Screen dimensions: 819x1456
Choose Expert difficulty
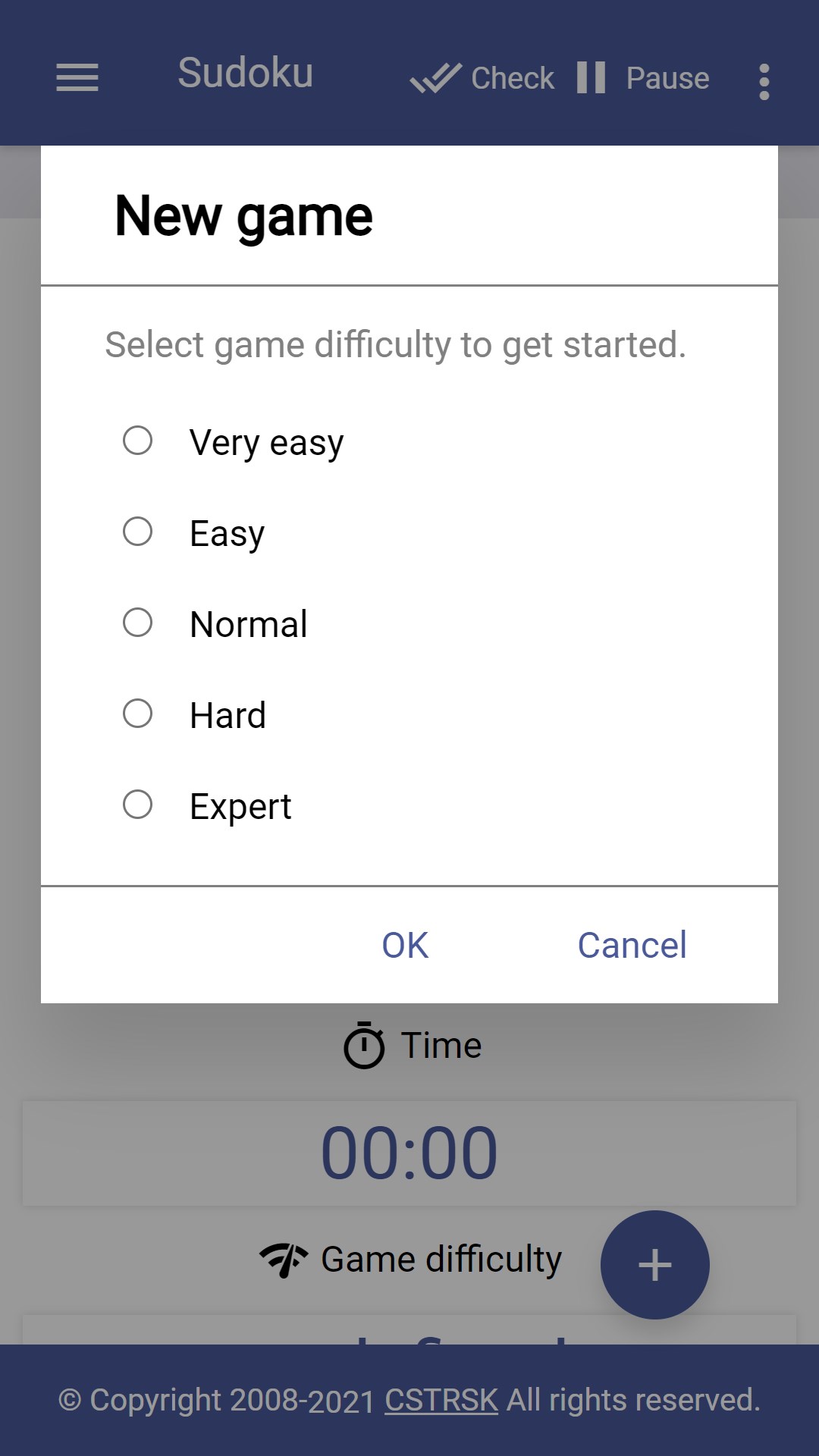138,805
